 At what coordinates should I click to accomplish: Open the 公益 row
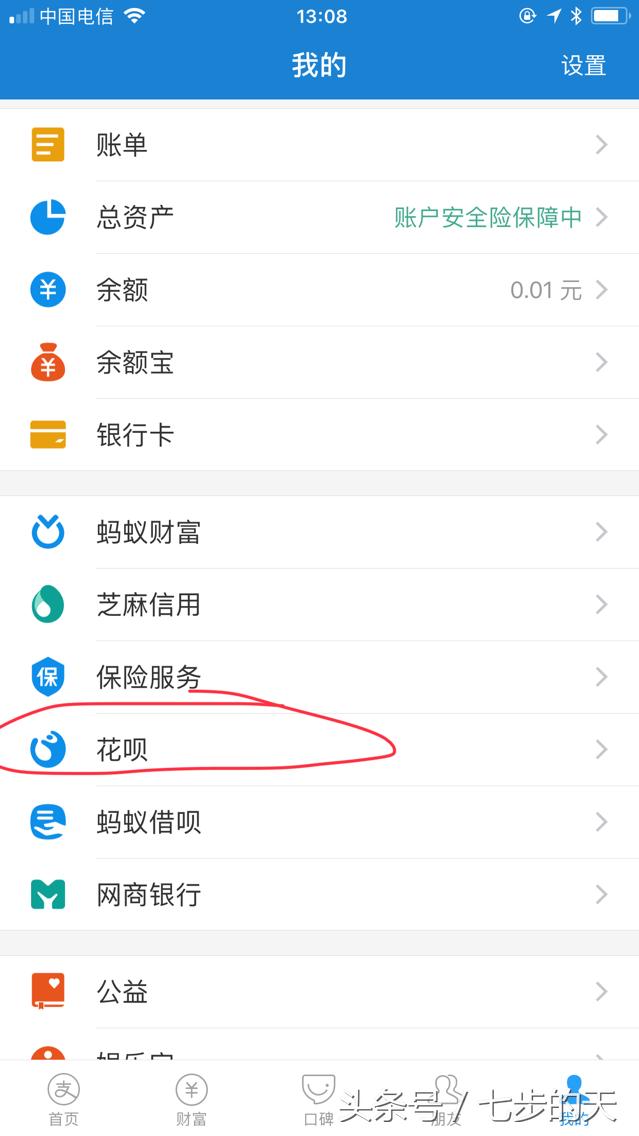319,991
